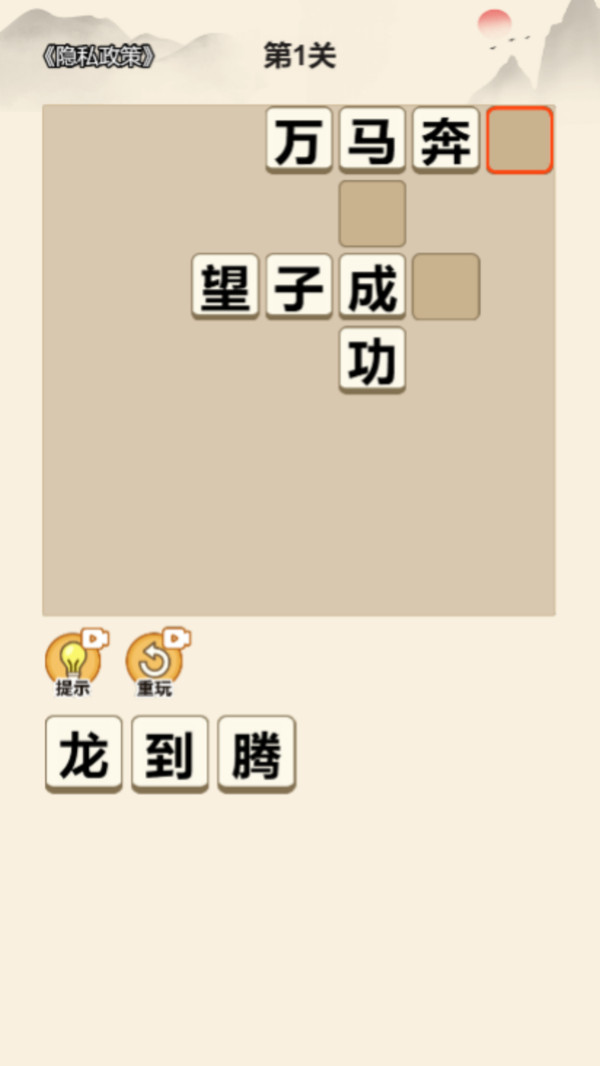Select the 龙 character tile
Image resolution: width=600 pixels, height=1066 pixels.
tap(84, 754)
